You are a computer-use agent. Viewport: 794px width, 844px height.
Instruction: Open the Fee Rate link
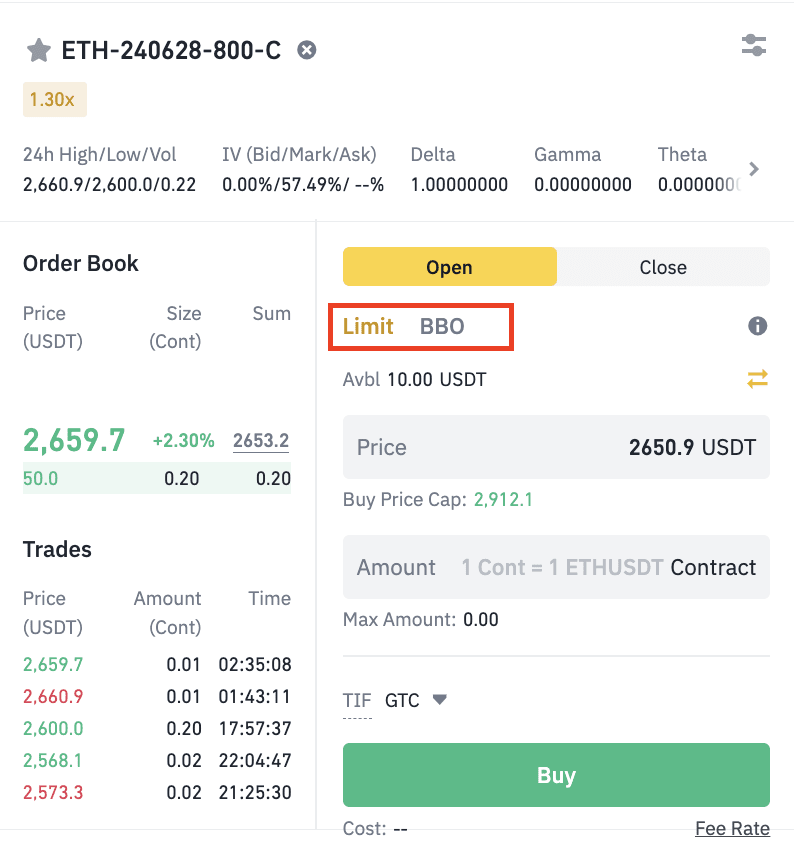(732, 828)
